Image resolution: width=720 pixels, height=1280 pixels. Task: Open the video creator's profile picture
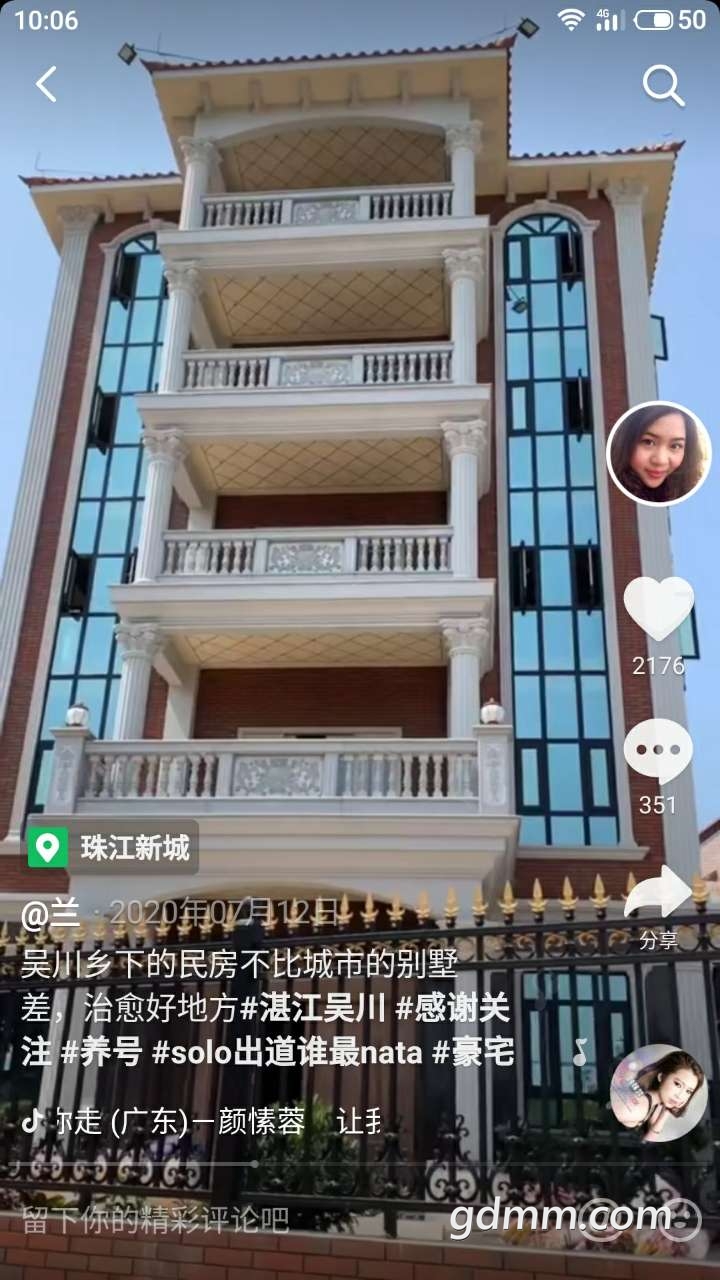(658, 453)
